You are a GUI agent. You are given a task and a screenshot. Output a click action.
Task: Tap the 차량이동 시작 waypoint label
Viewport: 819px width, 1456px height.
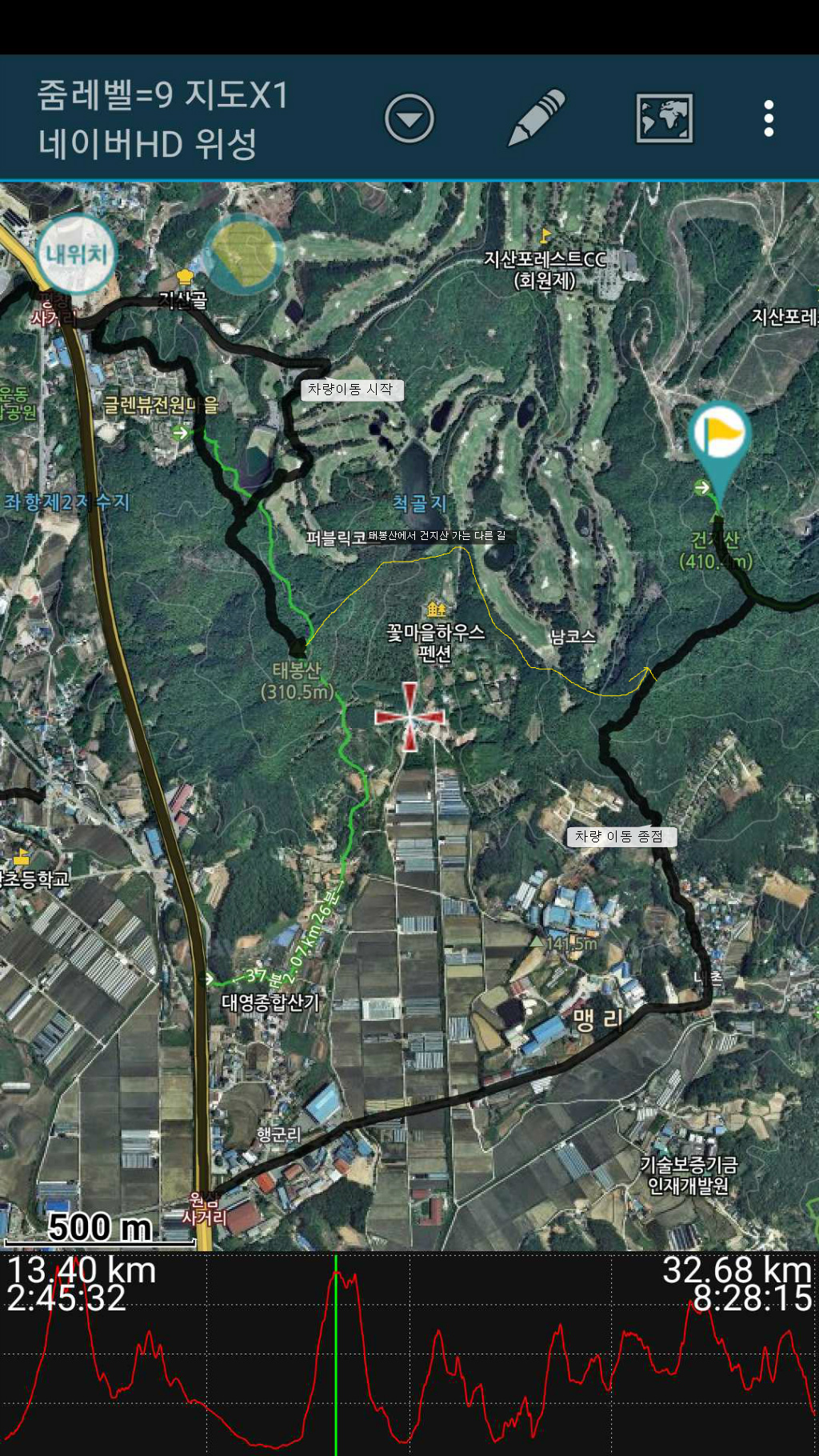point(351,390)
